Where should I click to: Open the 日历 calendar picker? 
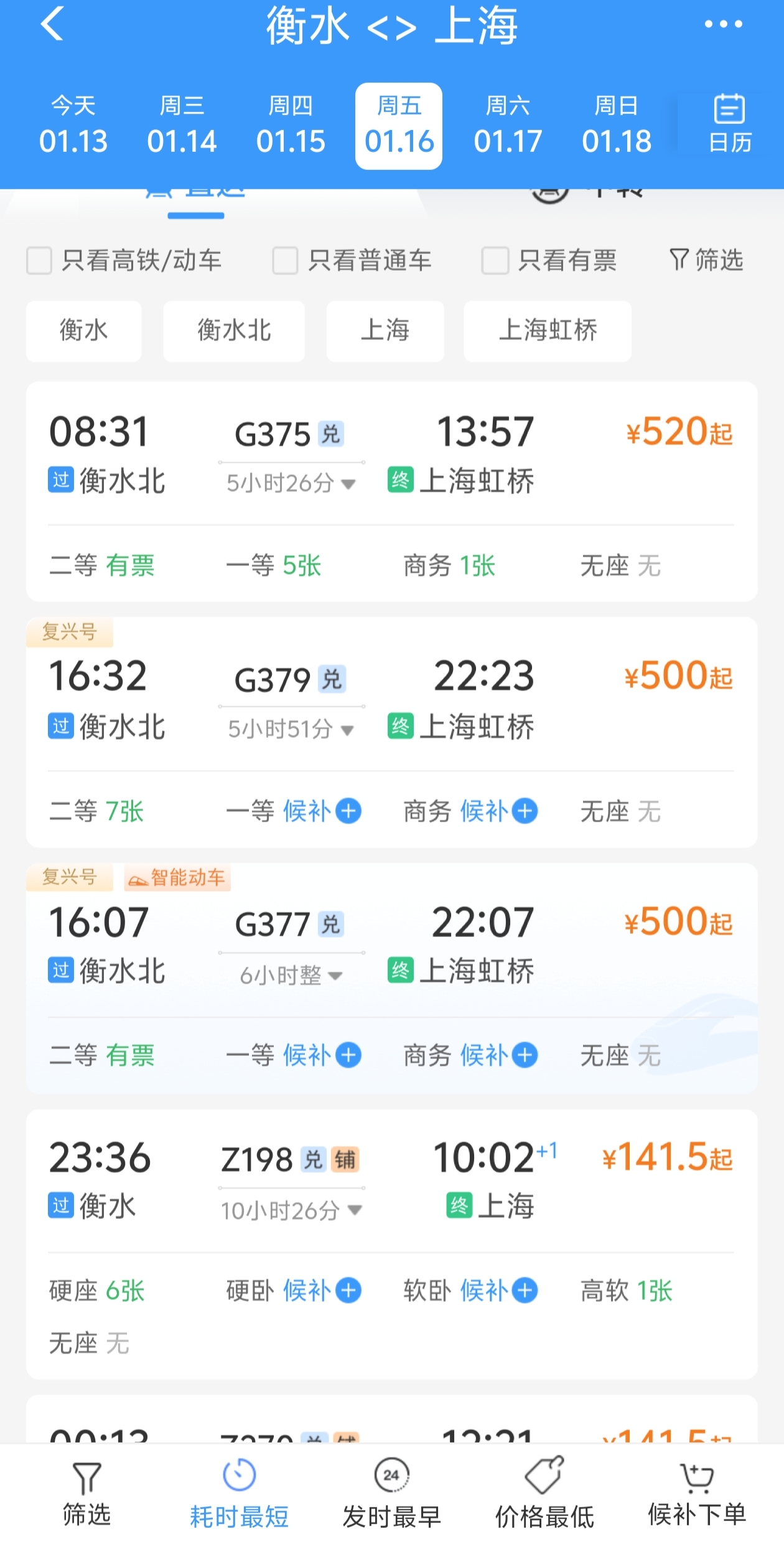coord(729,125)
